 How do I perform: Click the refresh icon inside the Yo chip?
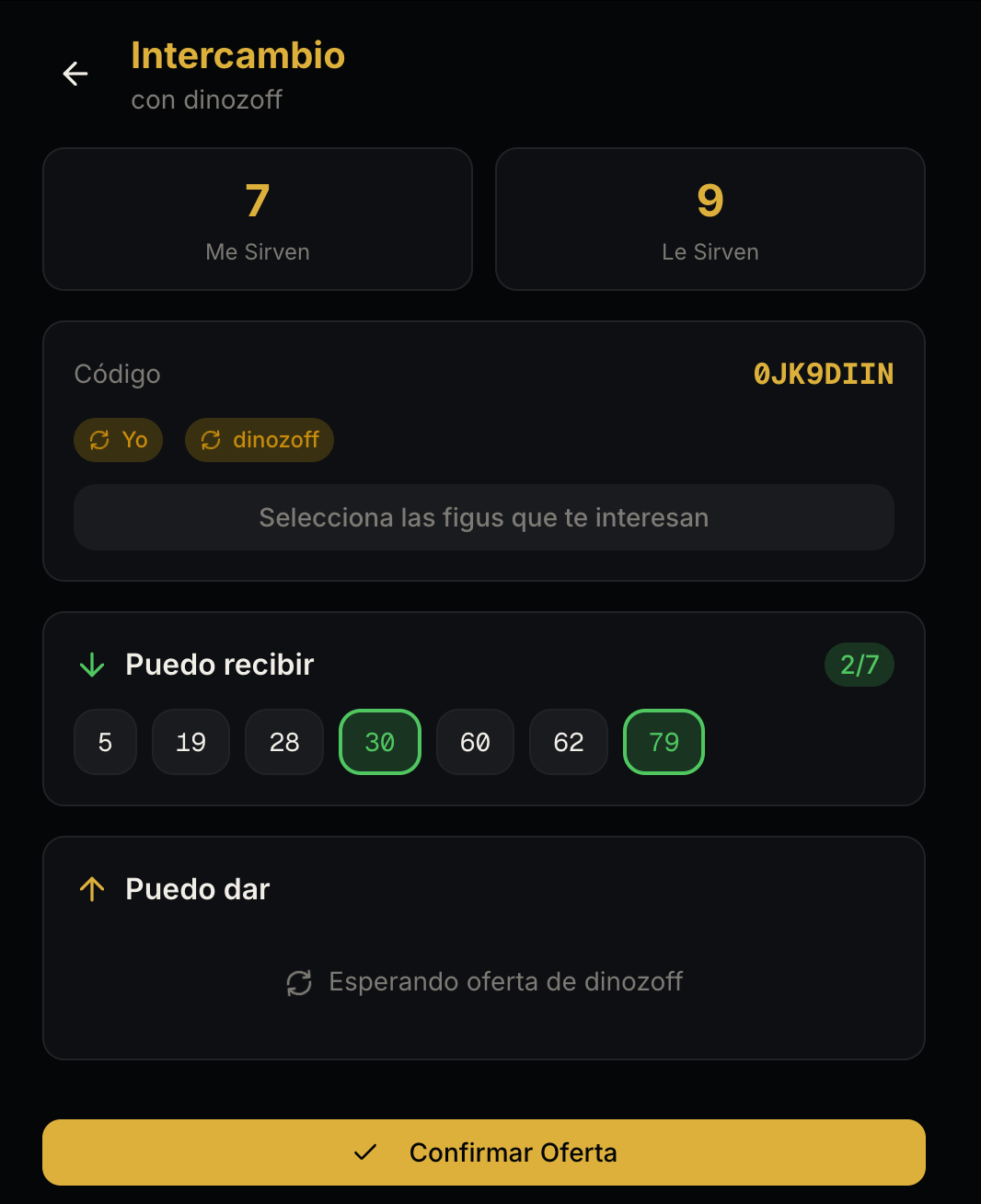pyautogui.click(x=99, y=440)
